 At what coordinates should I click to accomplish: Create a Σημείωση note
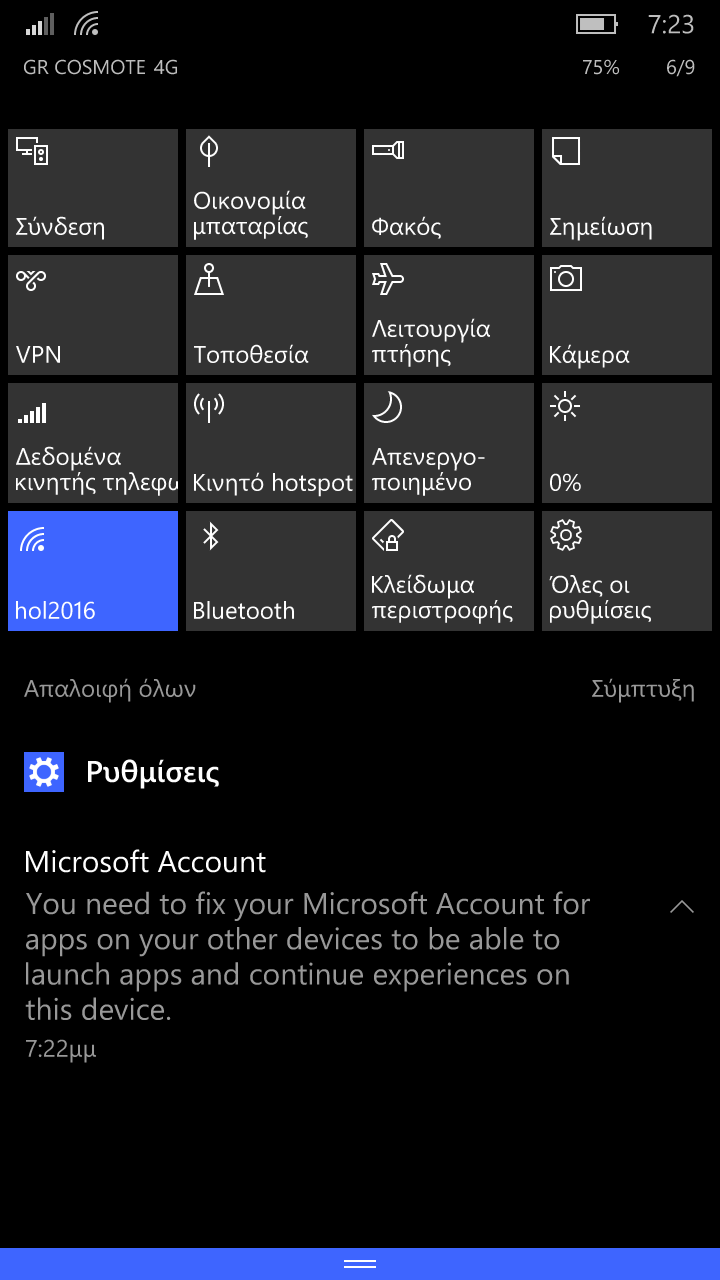click(x=627, y=188)
